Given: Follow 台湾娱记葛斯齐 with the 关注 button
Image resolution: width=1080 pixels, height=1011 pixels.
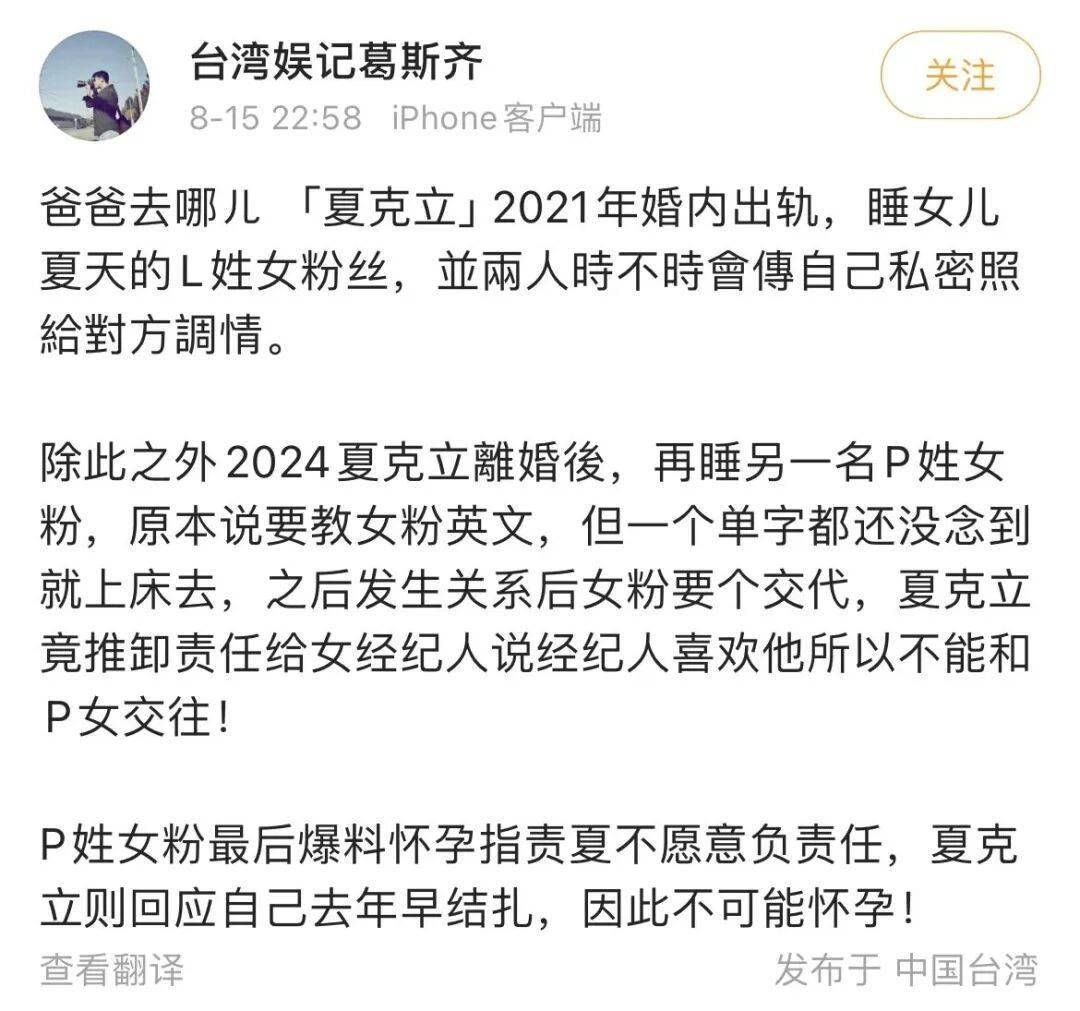Looking at the screenshot, I should (x=960, y=77).
